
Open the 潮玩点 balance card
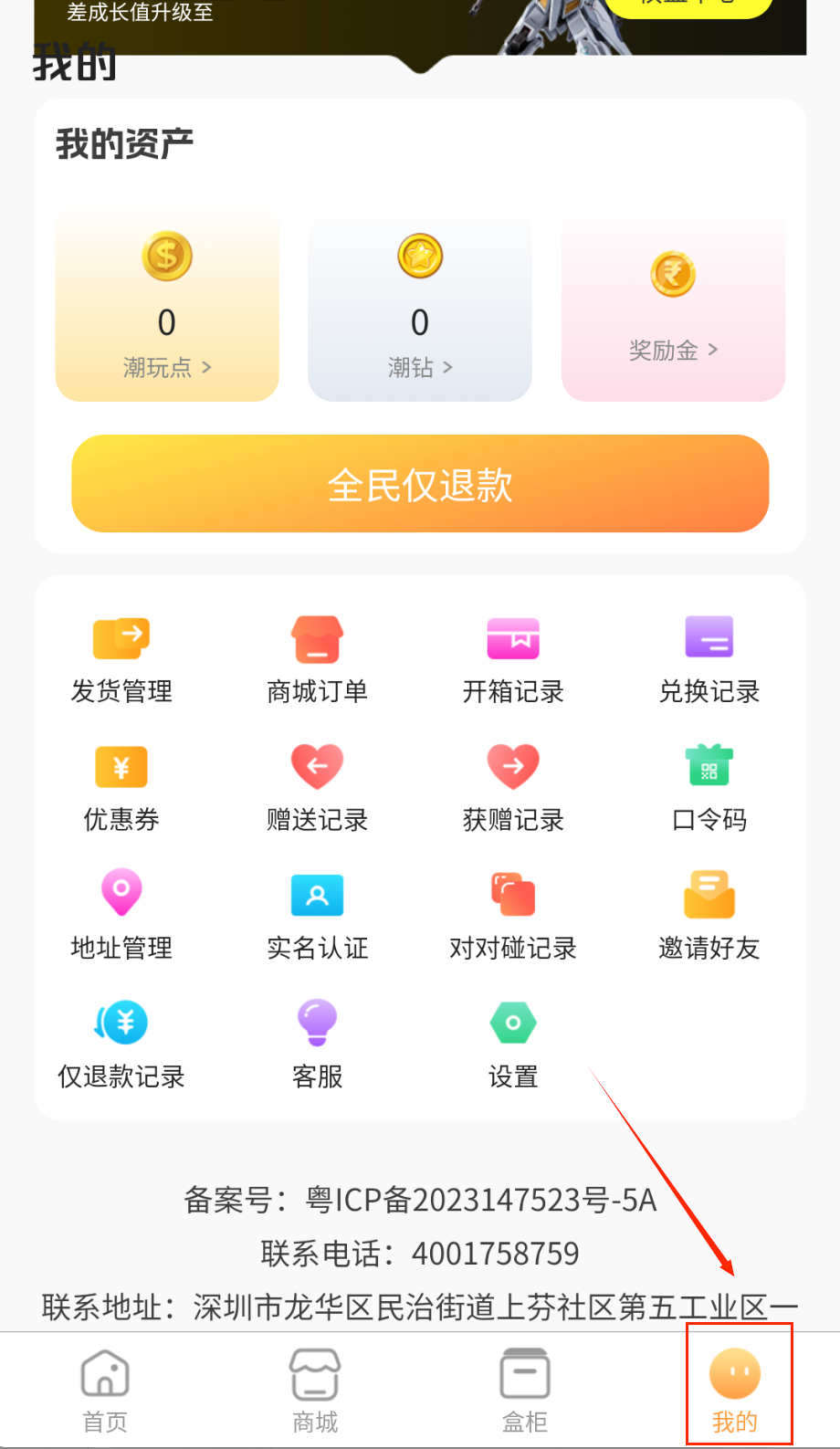tap(167, 307)
